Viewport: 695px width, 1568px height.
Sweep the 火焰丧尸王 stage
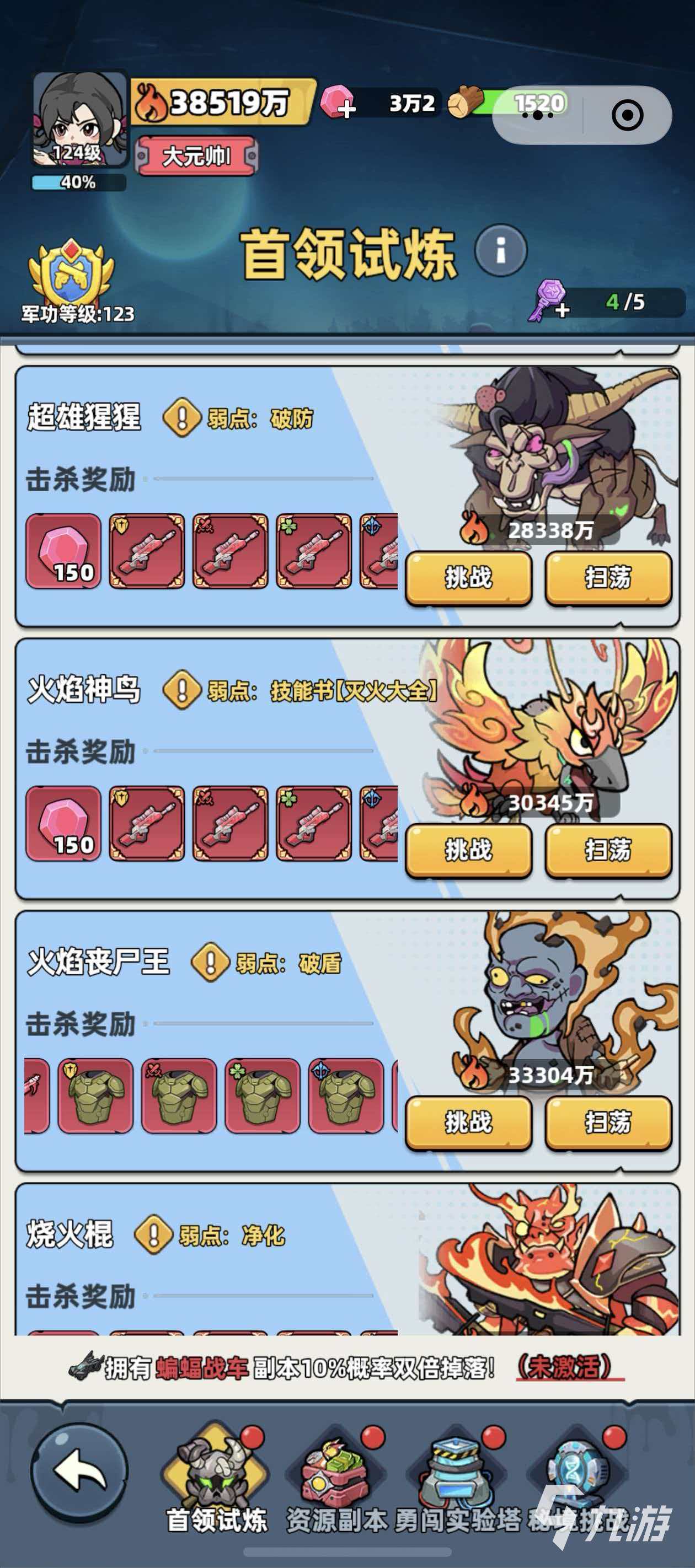[x=608, y=1123]
